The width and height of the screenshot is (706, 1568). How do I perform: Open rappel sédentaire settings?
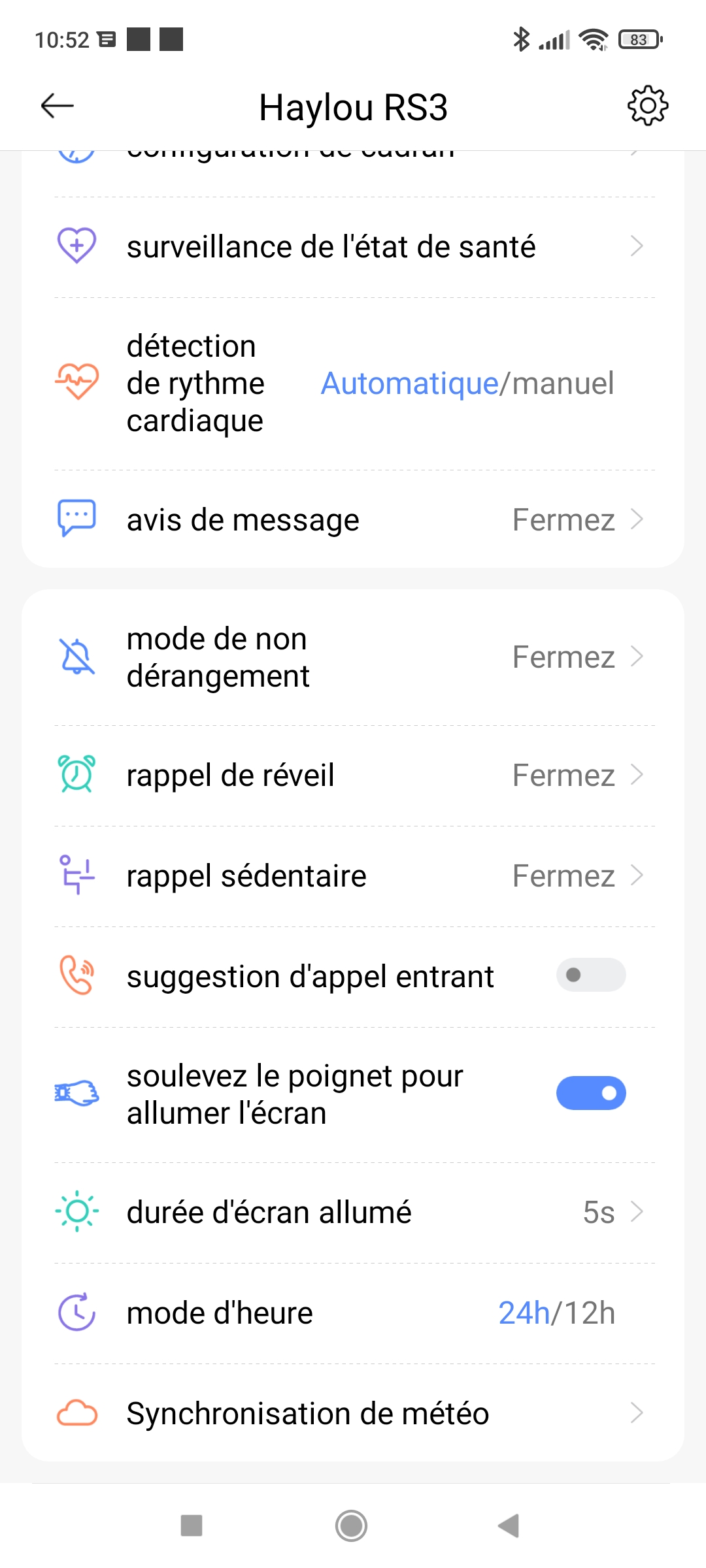tap(353, 876)
